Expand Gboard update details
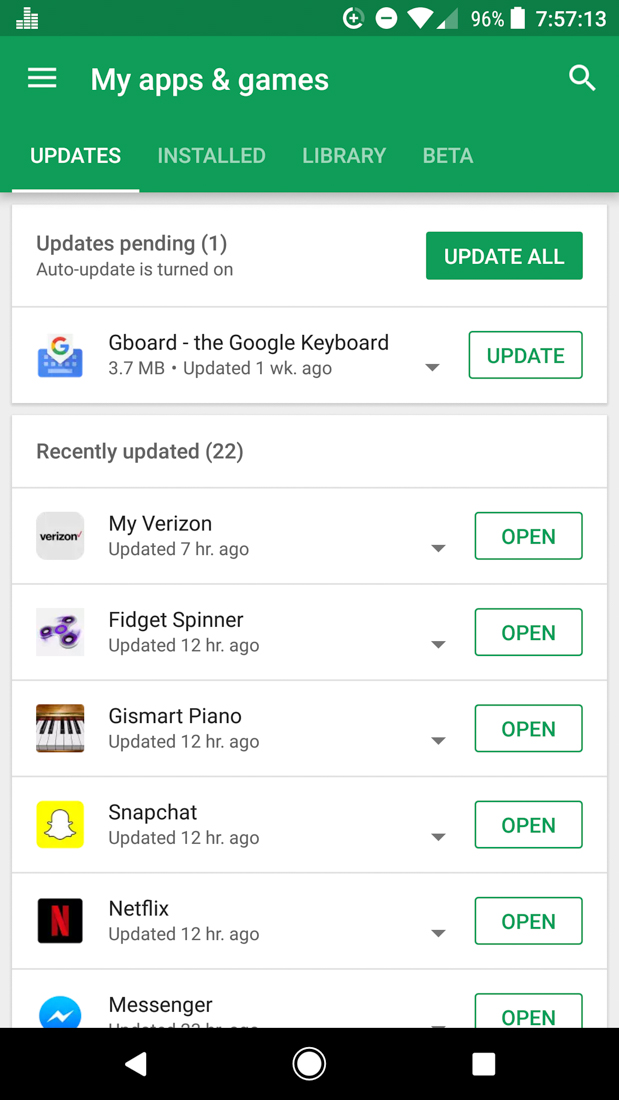 click(x=432, y=367)
